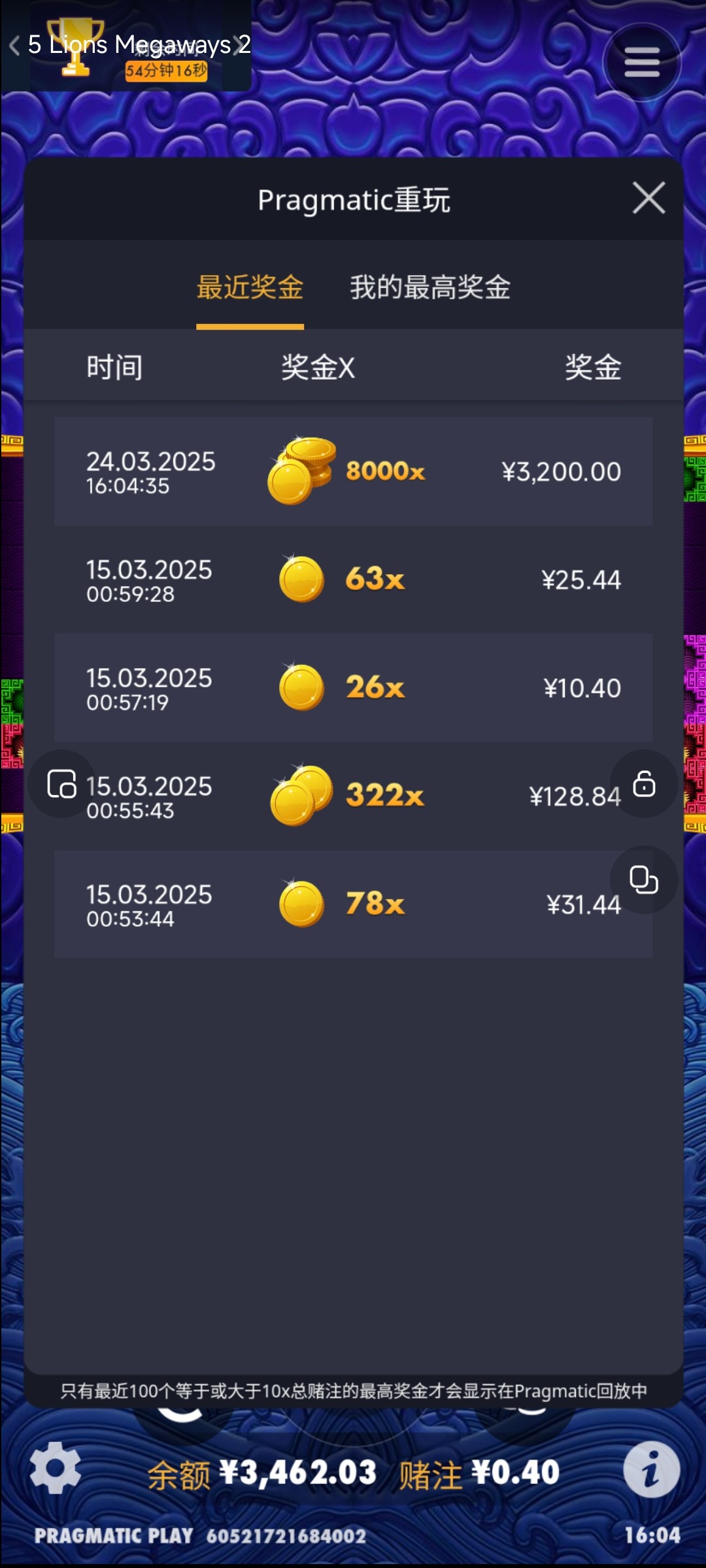
Task: Tap the floating screenshot icon on left
Action: click(62, 783)
